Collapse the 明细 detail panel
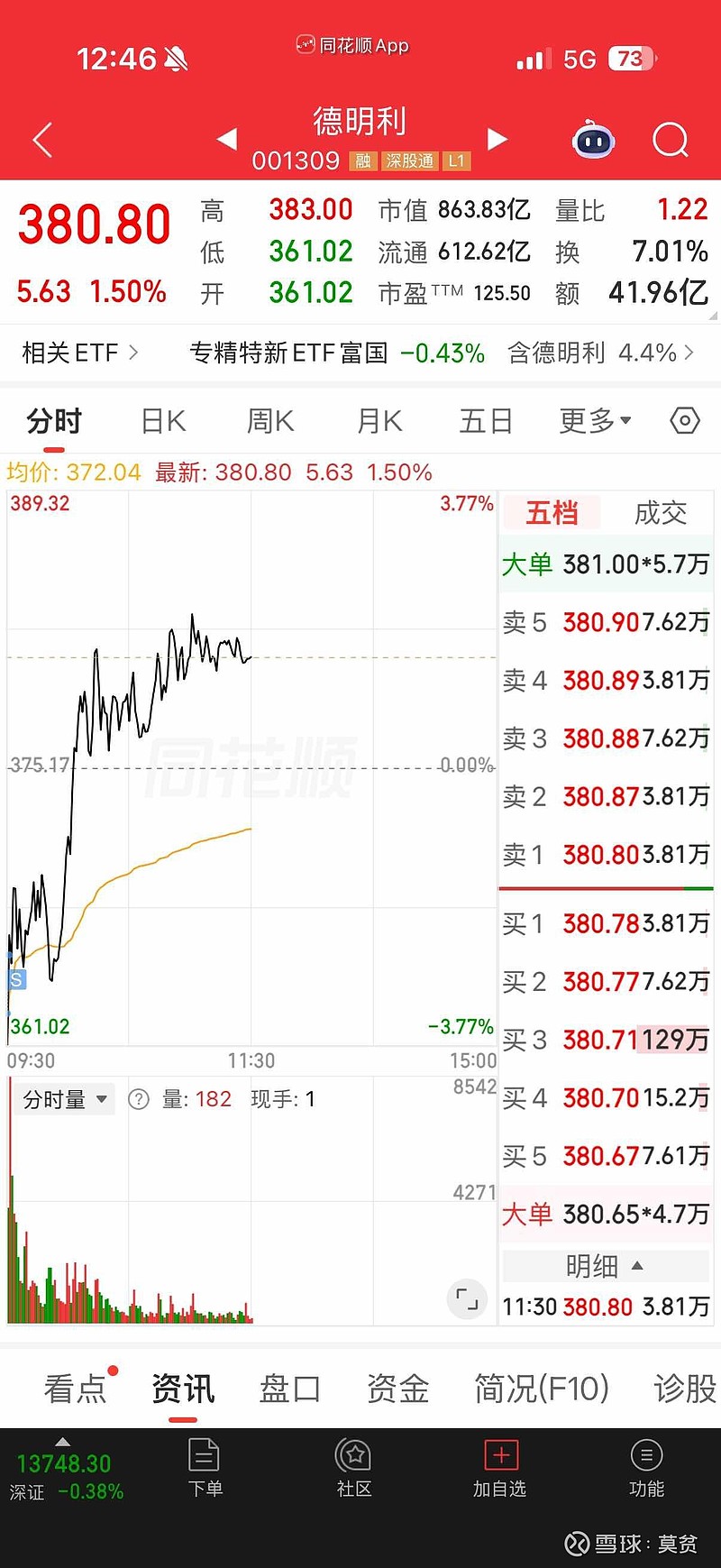 [x=606, y=1266]
